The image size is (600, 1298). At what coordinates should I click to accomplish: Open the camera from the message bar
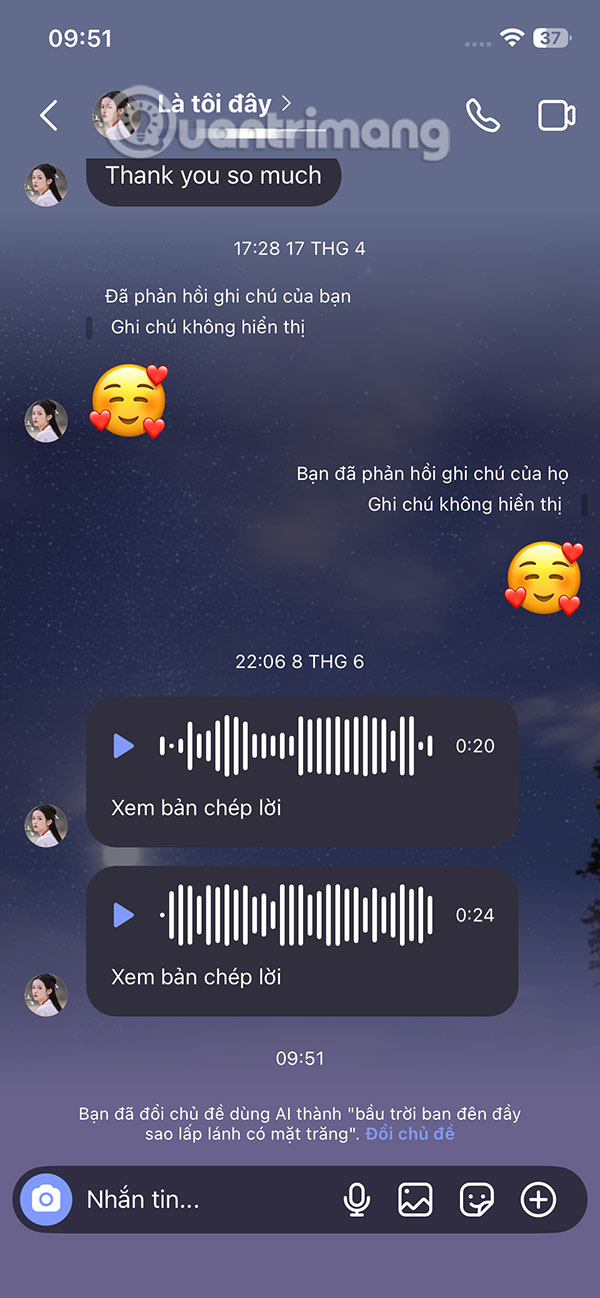46,1199
